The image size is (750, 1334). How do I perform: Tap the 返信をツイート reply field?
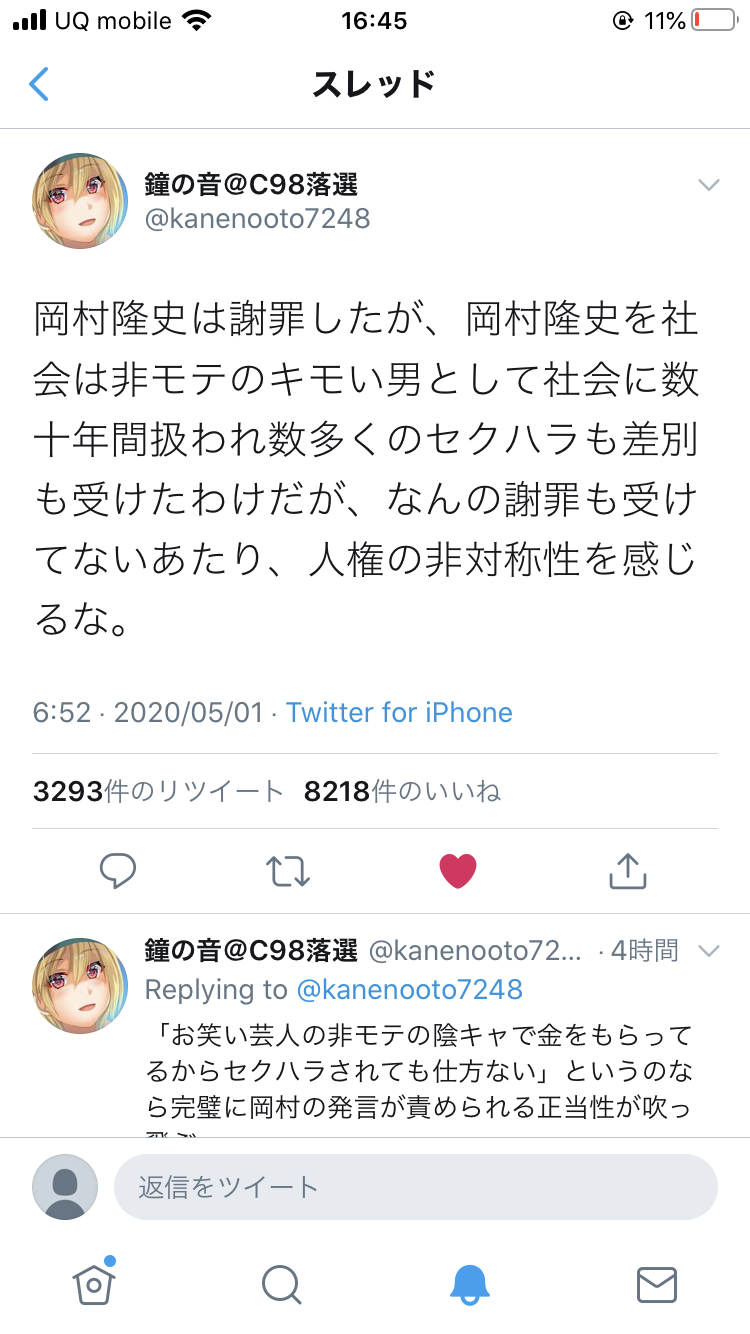tap(415, 1187)
